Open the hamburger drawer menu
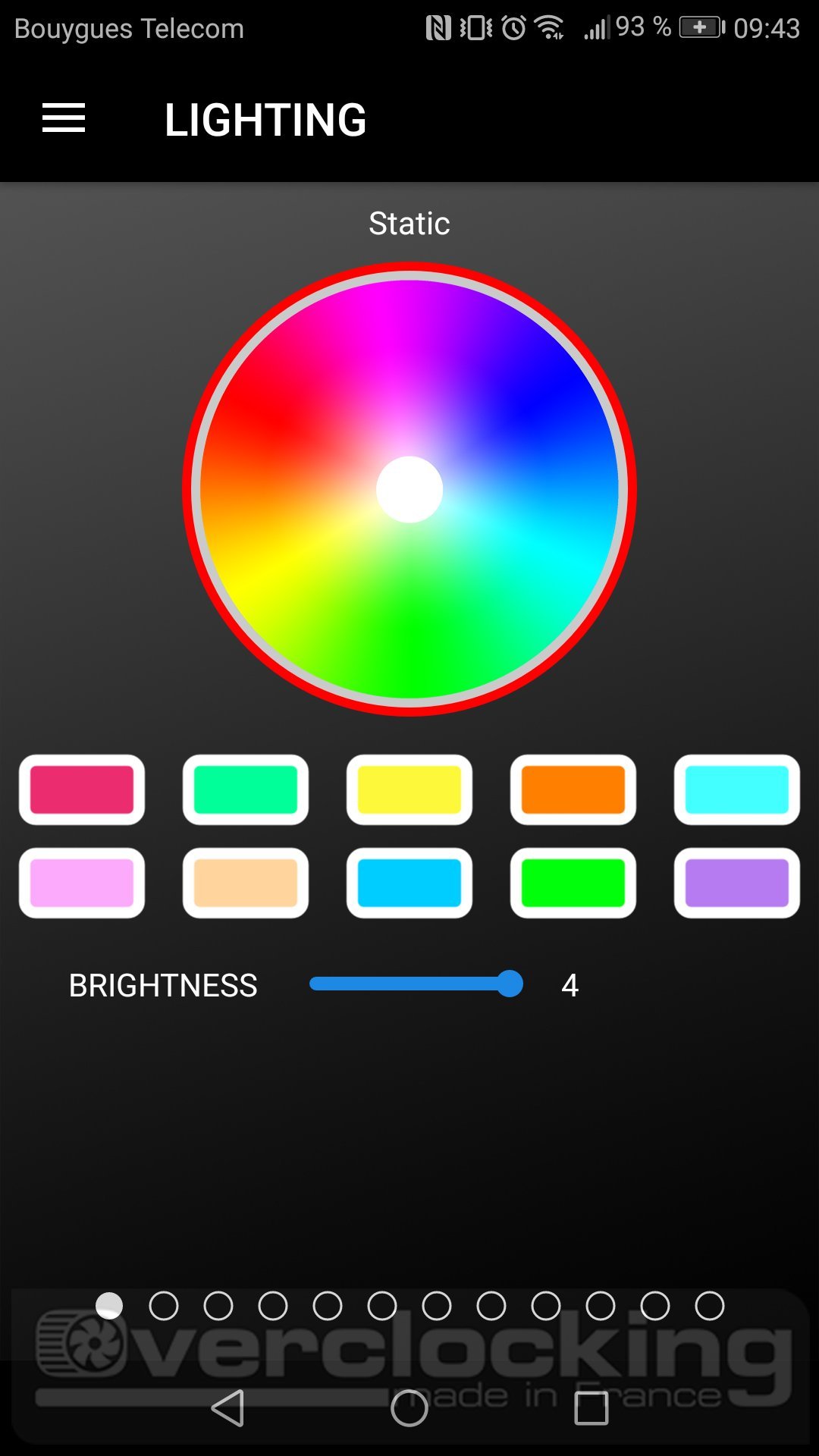 (x=64, y=118)
